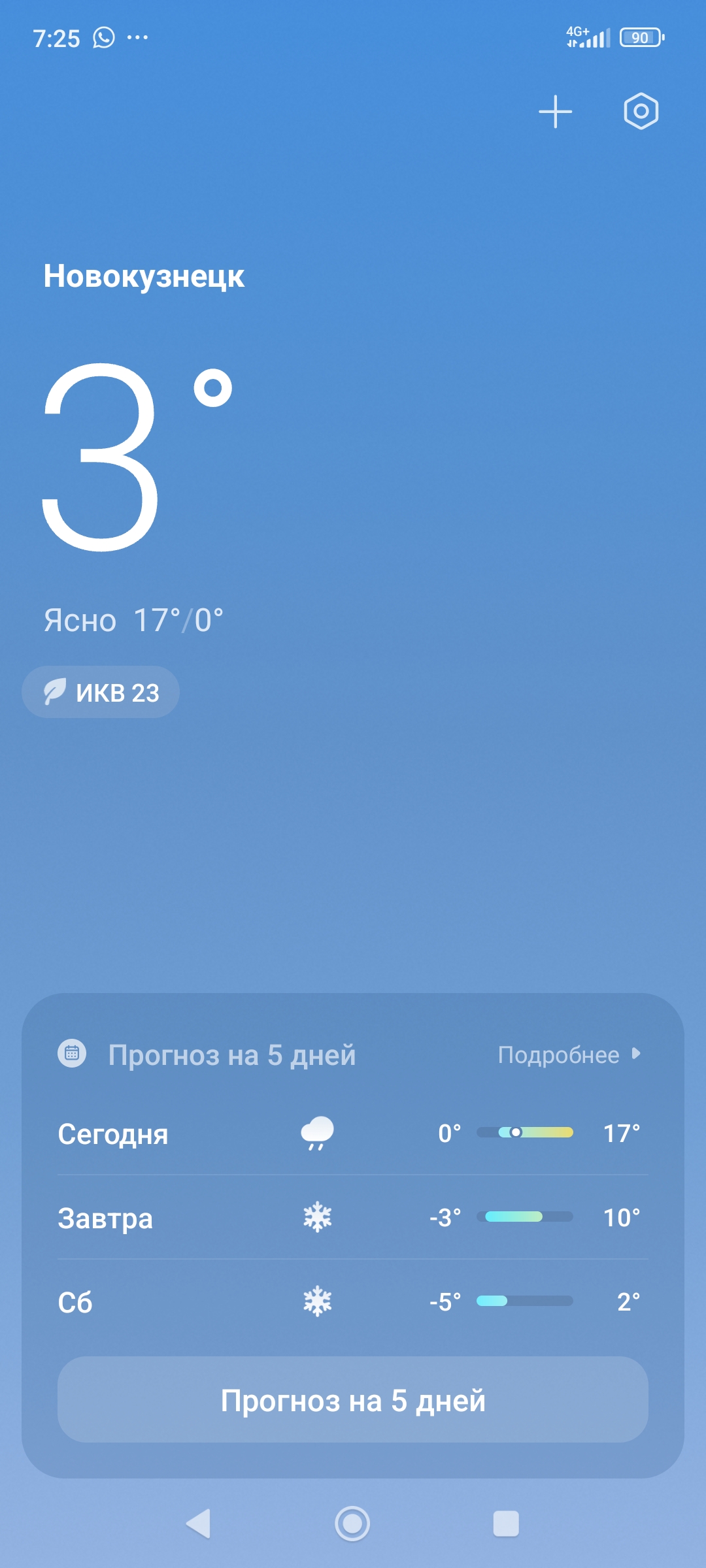Open the Сб forecast row
The image size is (706, 1568).
point(353,1301)
